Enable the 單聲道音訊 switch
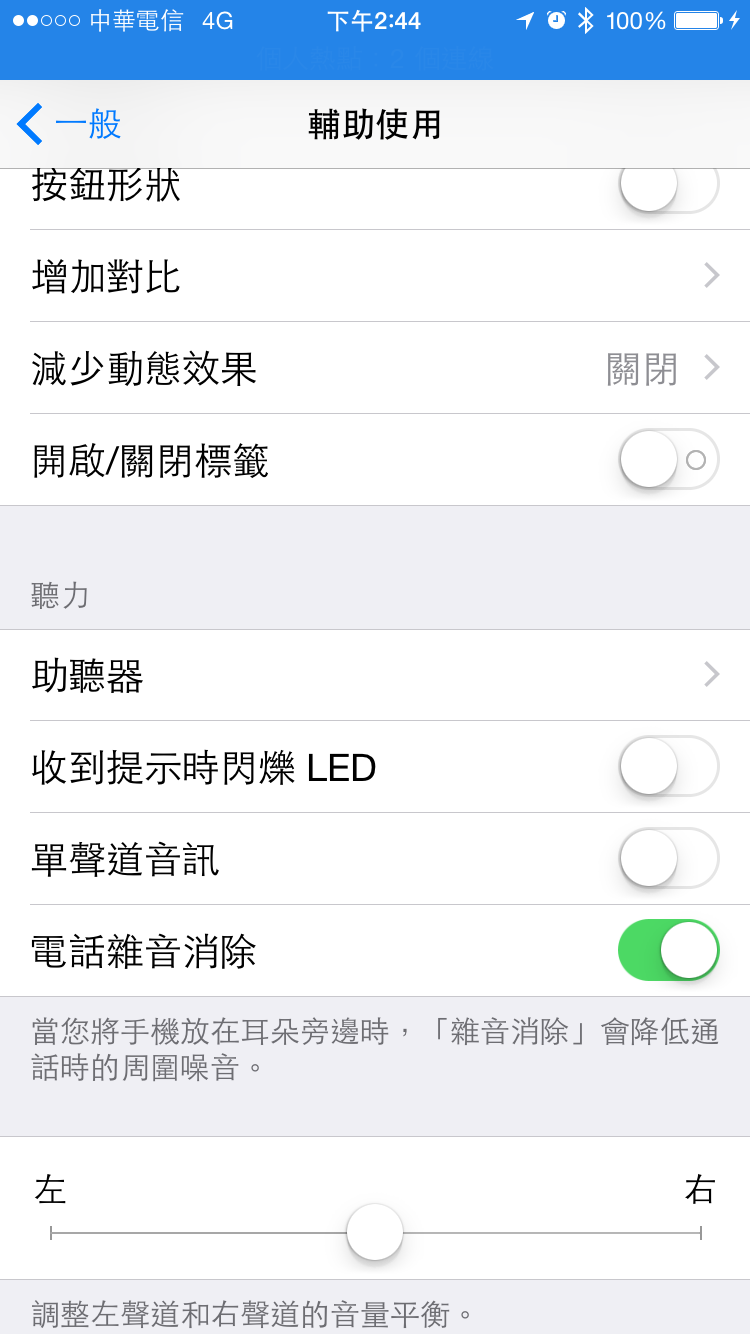750x1334 pixels. [668, 859]
